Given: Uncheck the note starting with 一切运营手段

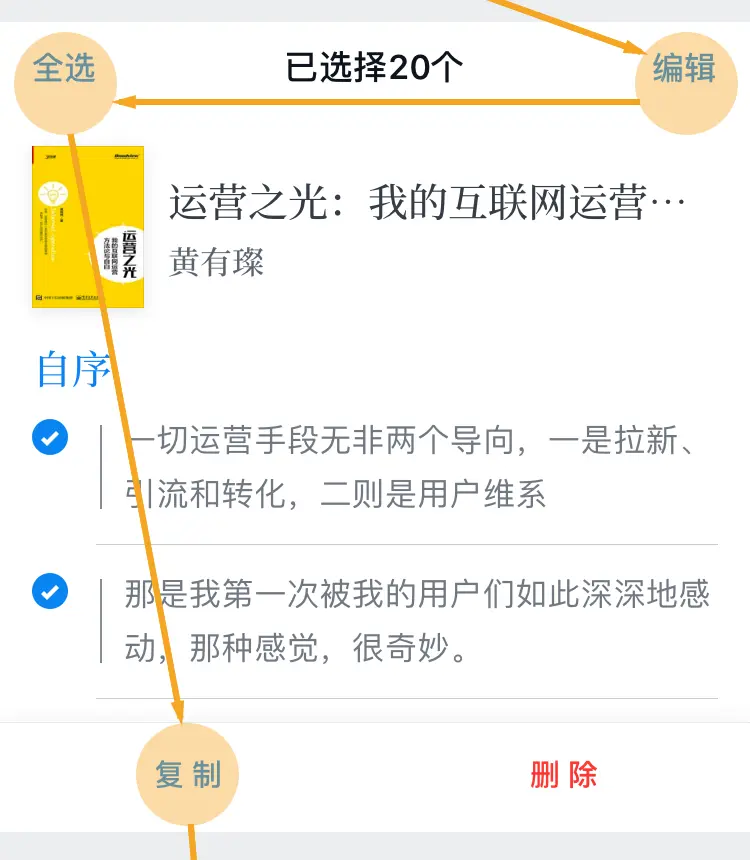Looking at the screenshot, I should [50, 438].
